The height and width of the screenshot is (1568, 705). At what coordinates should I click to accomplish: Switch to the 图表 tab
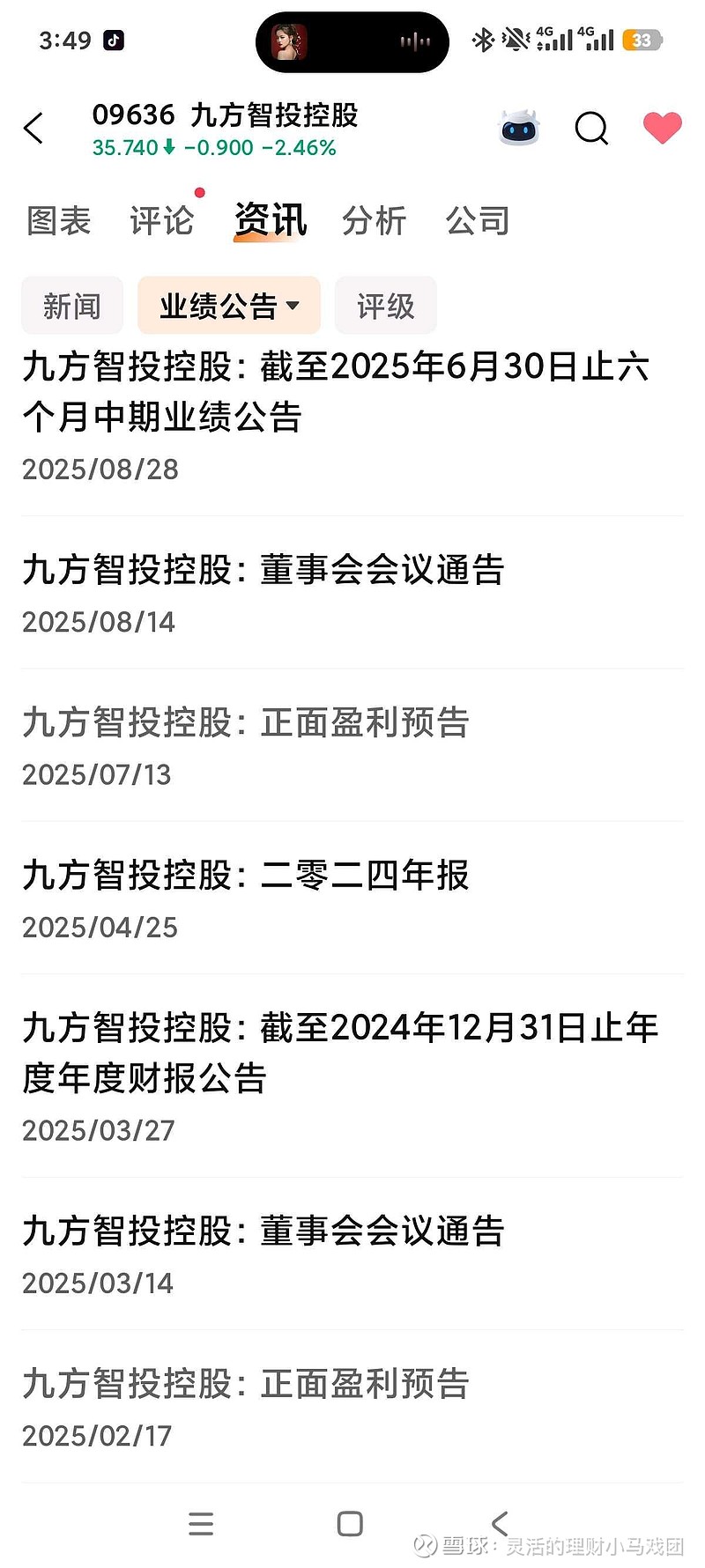point(58,220)
